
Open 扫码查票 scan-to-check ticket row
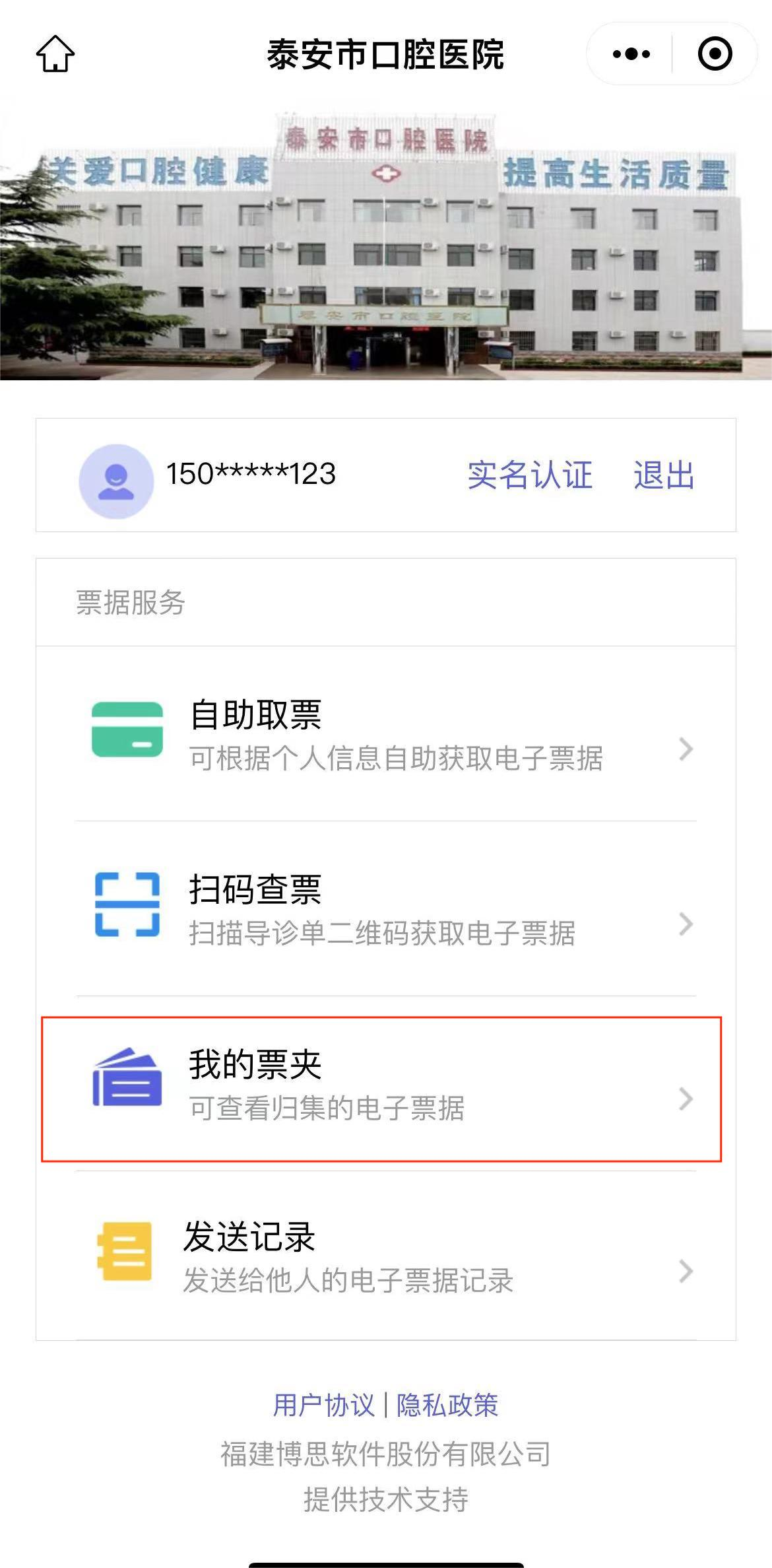(x=386, y=908)
